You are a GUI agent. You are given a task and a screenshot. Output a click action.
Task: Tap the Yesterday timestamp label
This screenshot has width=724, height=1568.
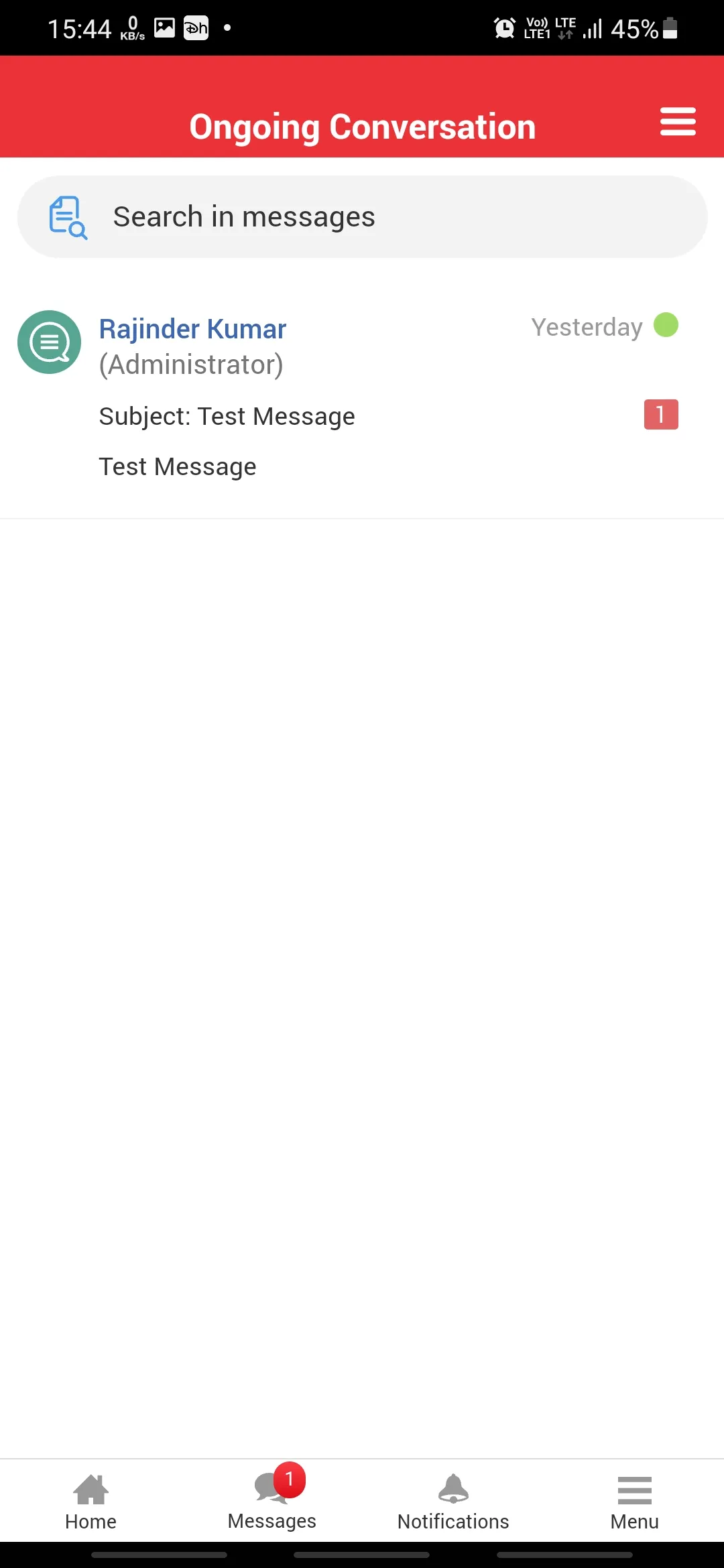point(588,327)
